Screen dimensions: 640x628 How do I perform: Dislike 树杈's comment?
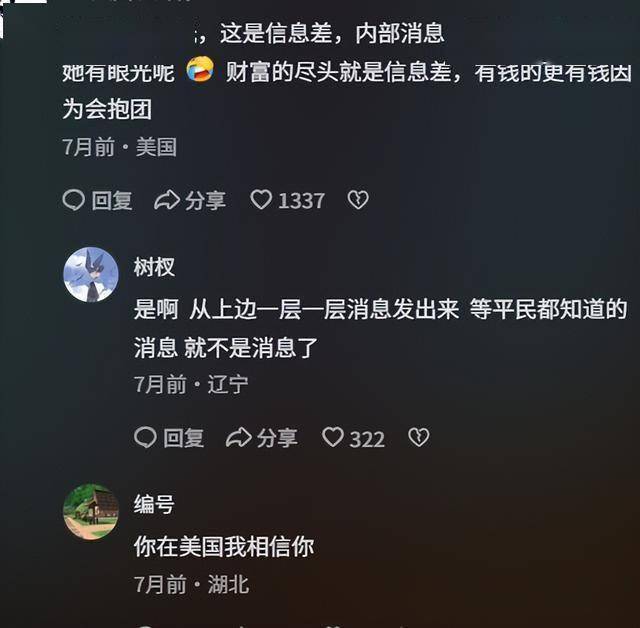[x=419, y=437]
